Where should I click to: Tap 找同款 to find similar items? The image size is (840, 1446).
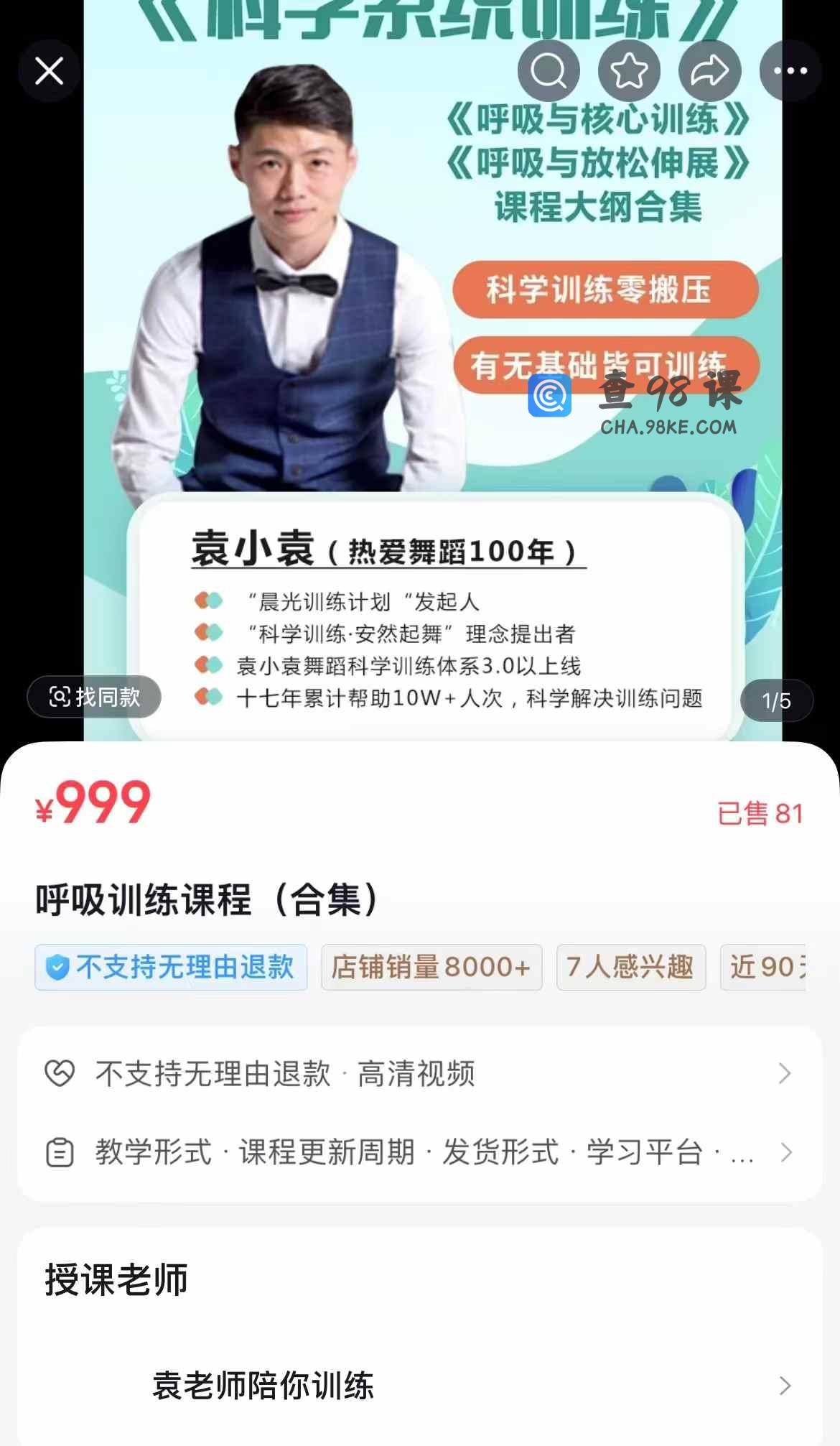(x=94, y=697)
